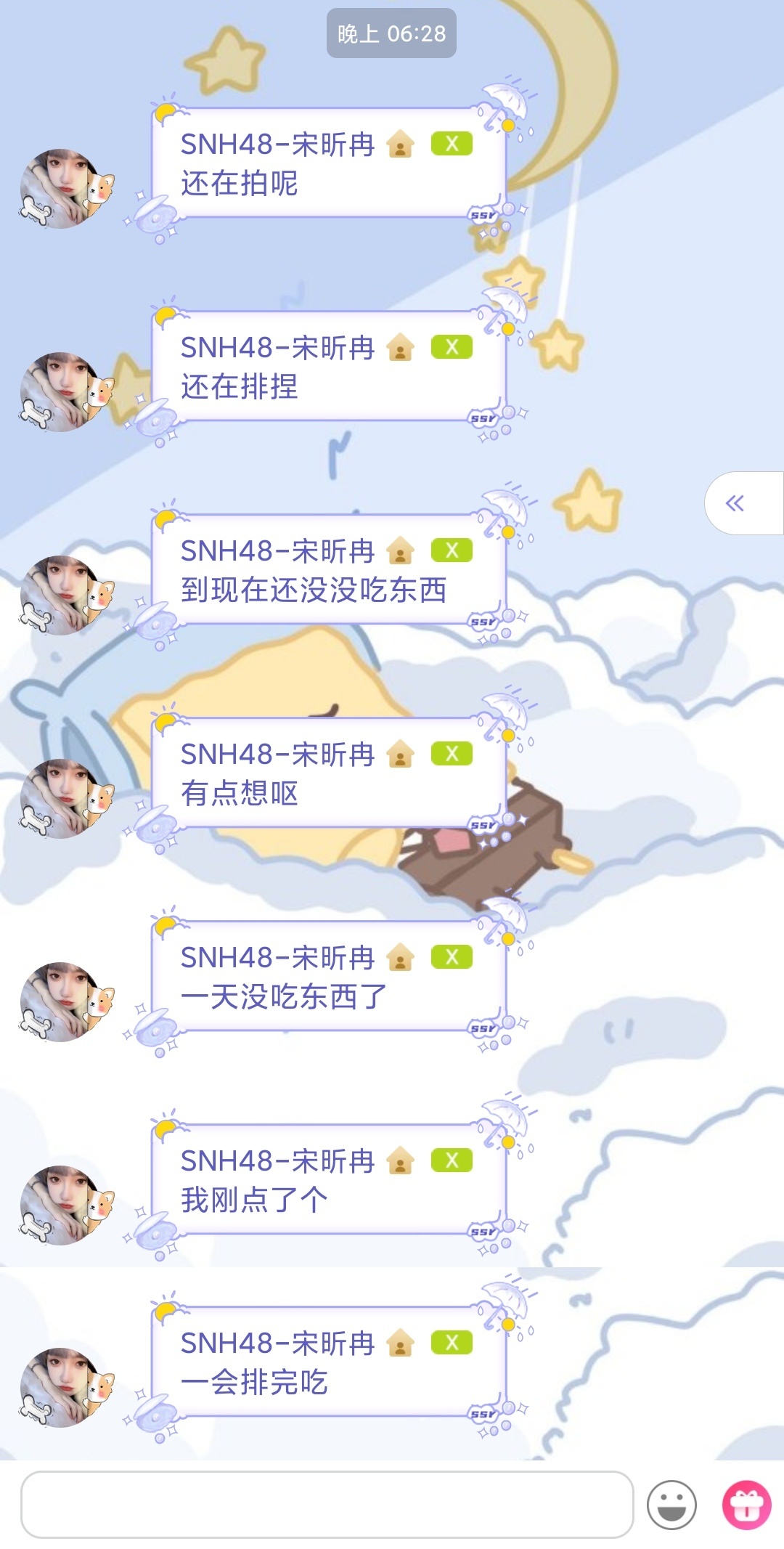Open the pink gift icon

click(746, 1505)
